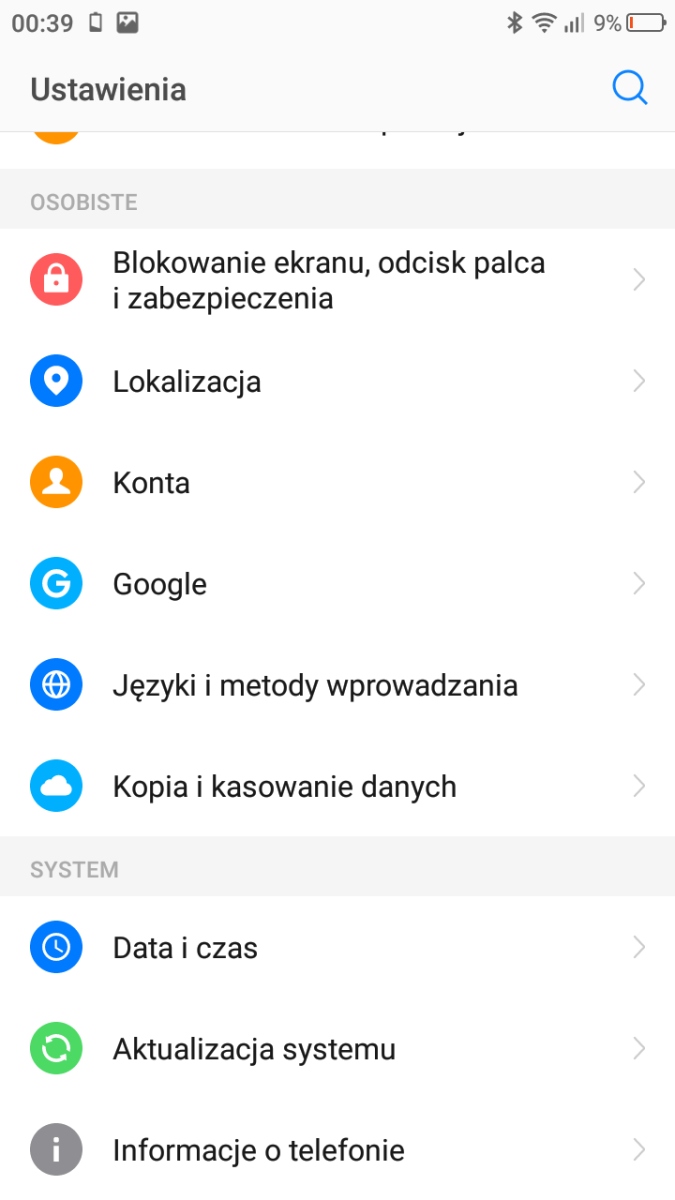Screen dimensions: 675x1200
Task: Open Data i czas settings
Action: click(186, 948)
